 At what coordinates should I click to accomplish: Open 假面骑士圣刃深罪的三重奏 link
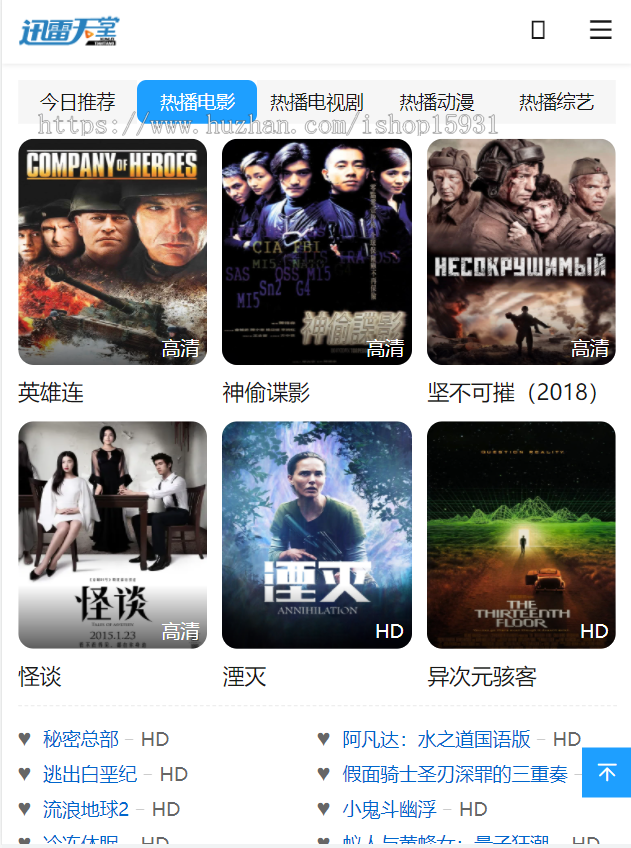(455, 774)
